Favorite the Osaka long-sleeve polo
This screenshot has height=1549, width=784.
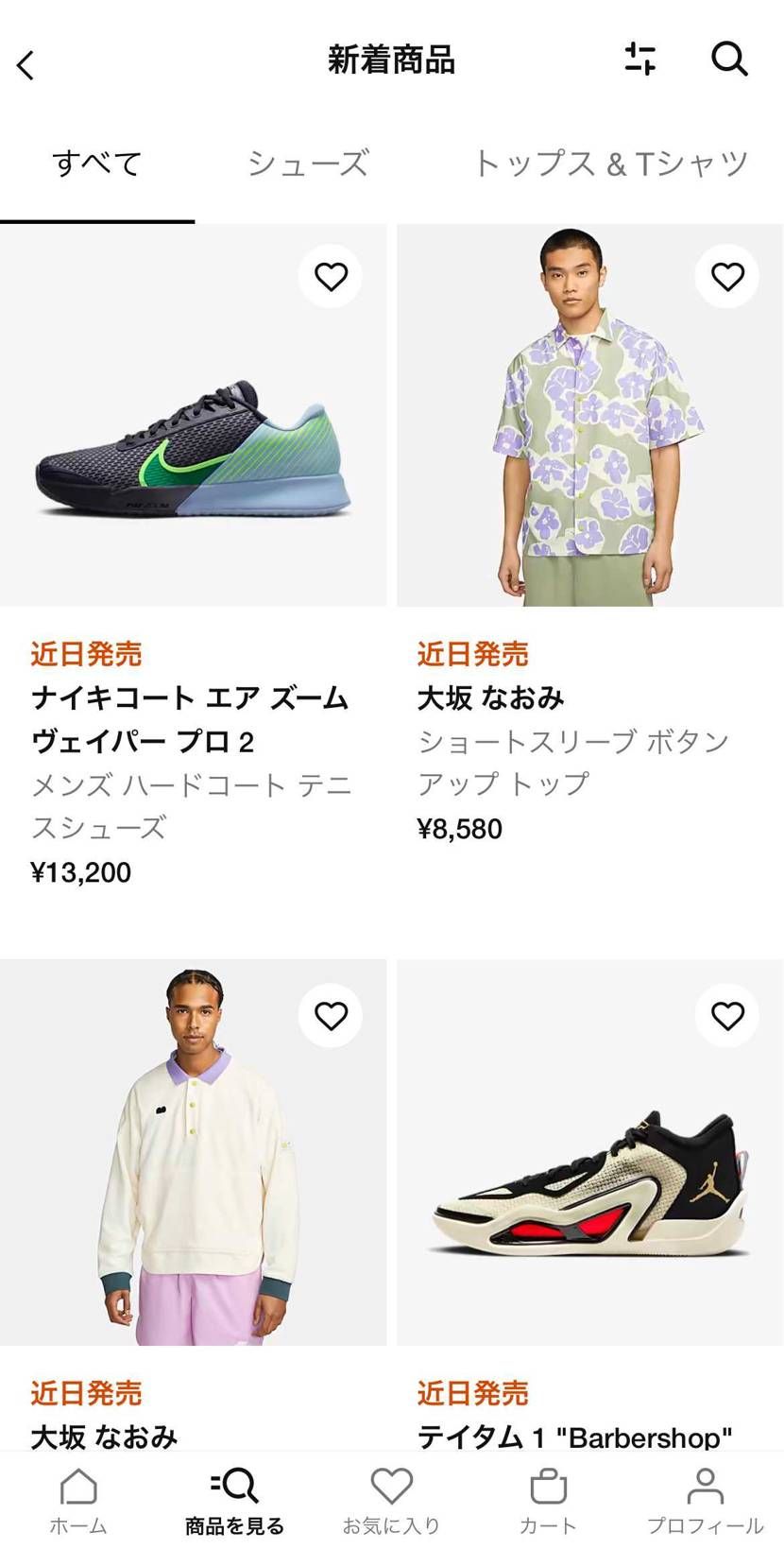tap(330, 1015)
